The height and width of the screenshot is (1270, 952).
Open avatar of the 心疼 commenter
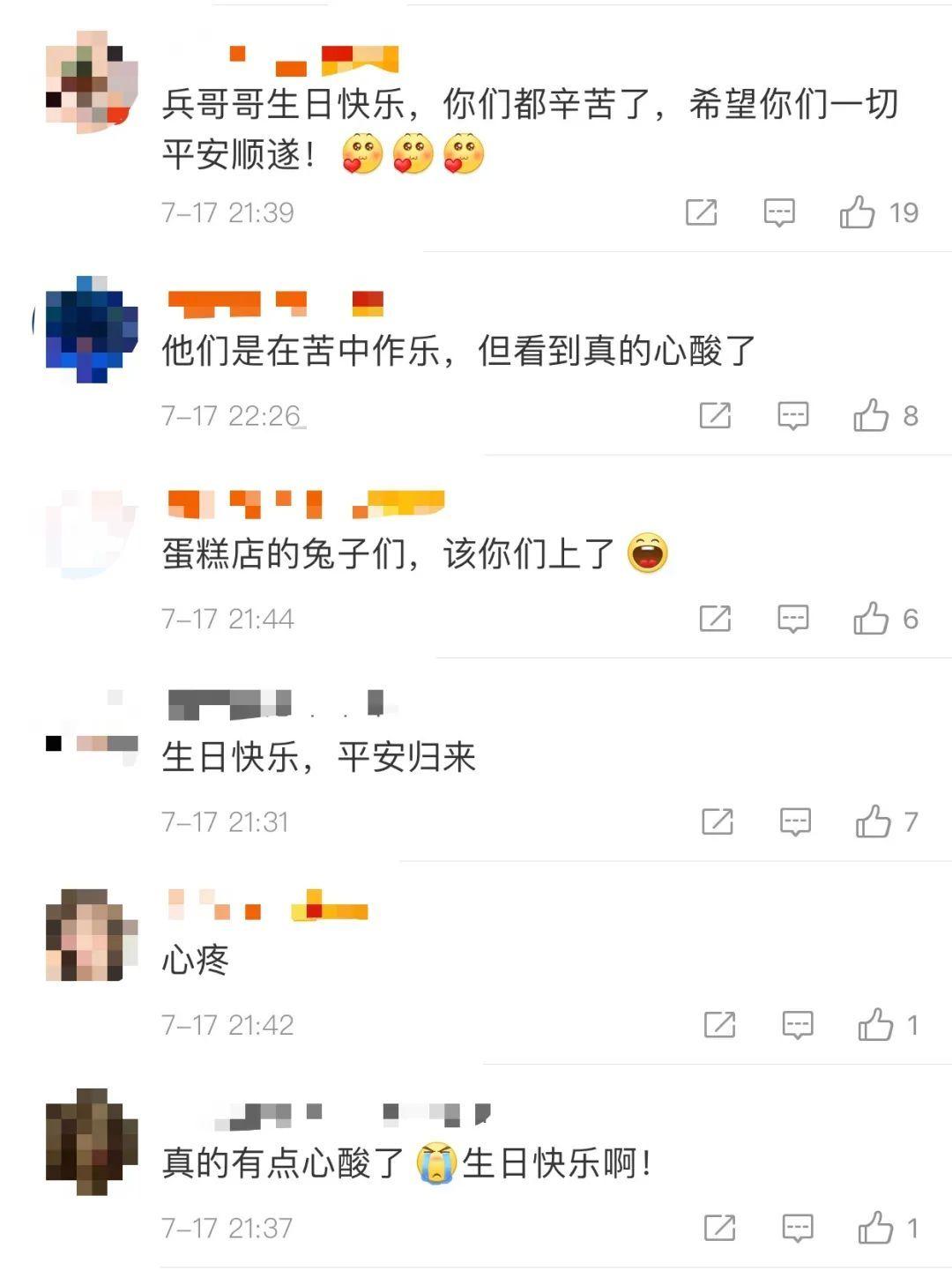point(92,935)
